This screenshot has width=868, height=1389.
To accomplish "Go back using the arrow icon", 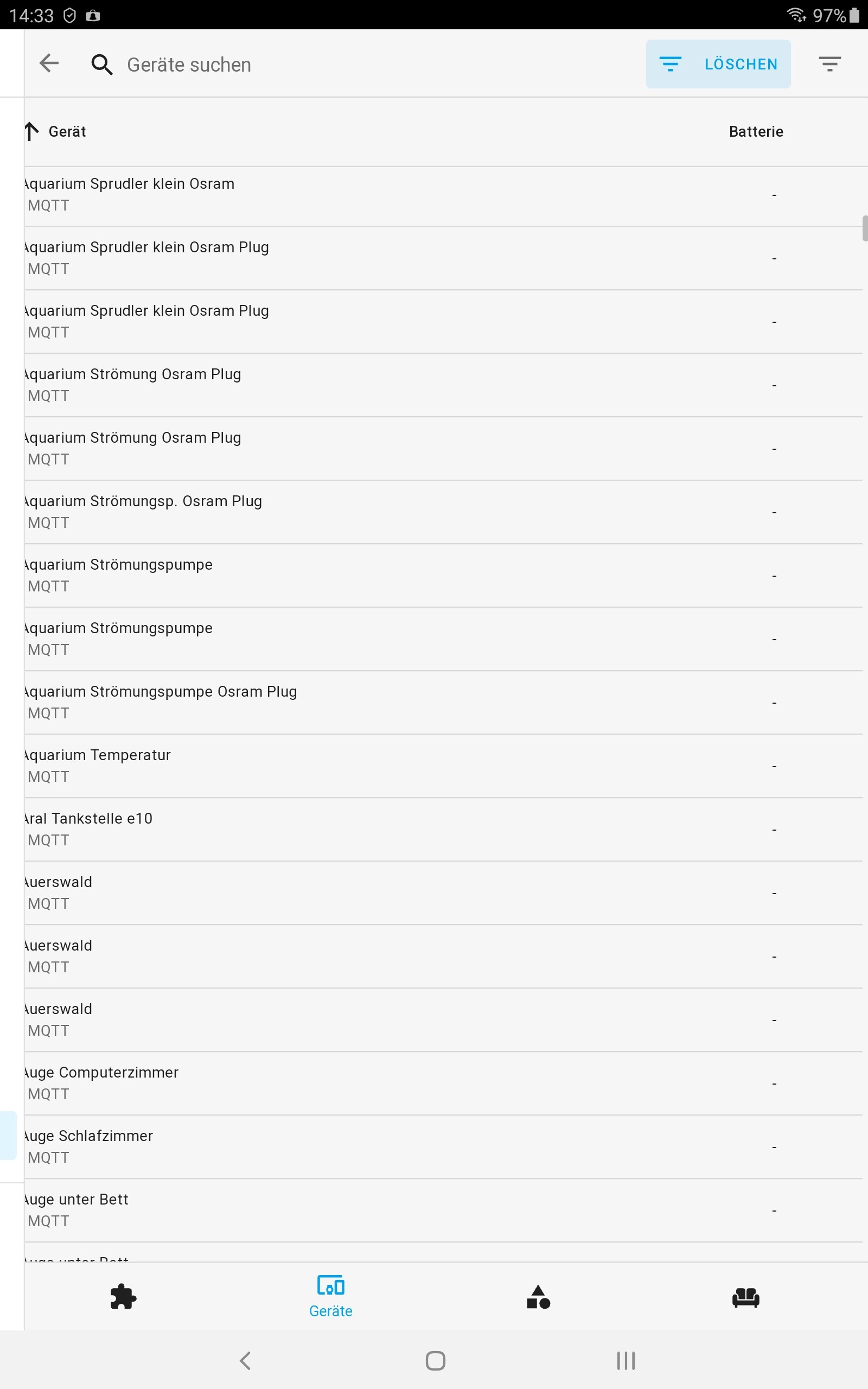I will click(49, 63).
